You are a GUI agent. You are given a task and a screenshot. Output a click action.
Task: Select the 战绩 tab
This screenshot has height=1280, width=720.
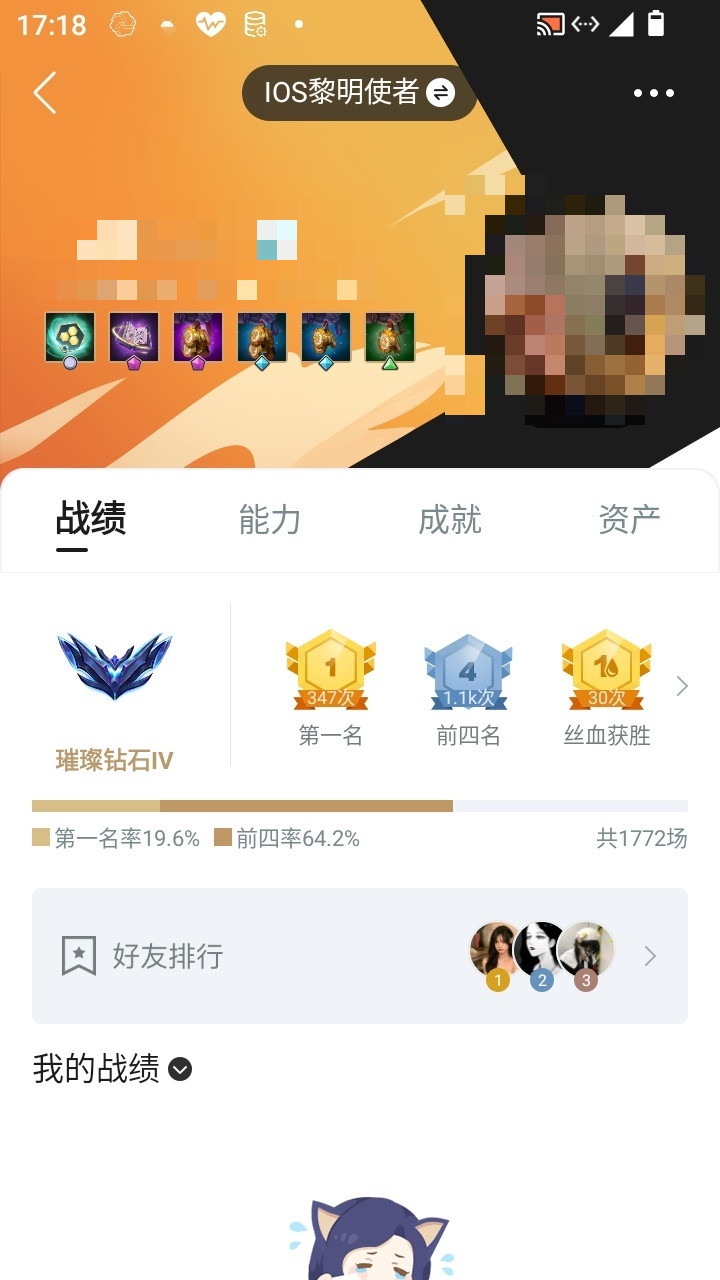(90, 520)
